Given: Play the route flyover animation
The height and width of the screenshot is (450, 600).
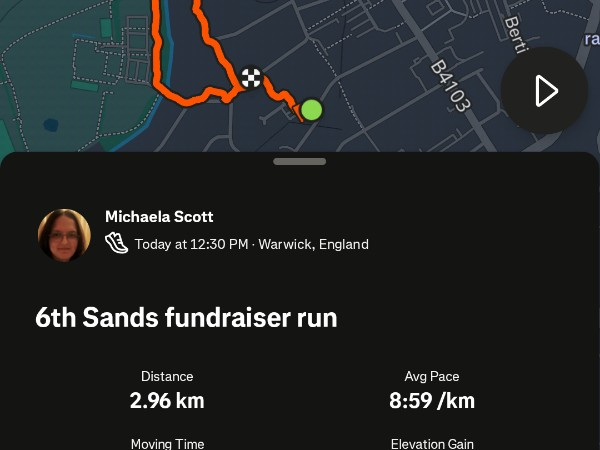Looking at the screenshot, I should [x=544, y=91].
